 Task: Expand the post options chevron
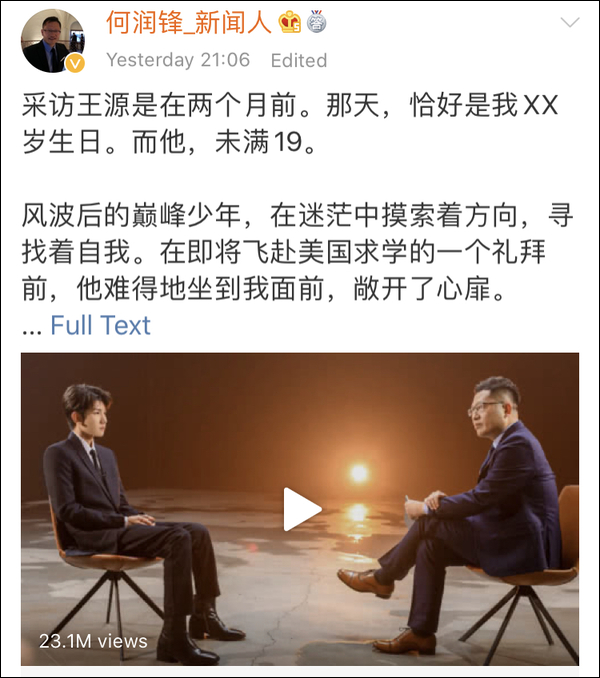tap(570, 22)
